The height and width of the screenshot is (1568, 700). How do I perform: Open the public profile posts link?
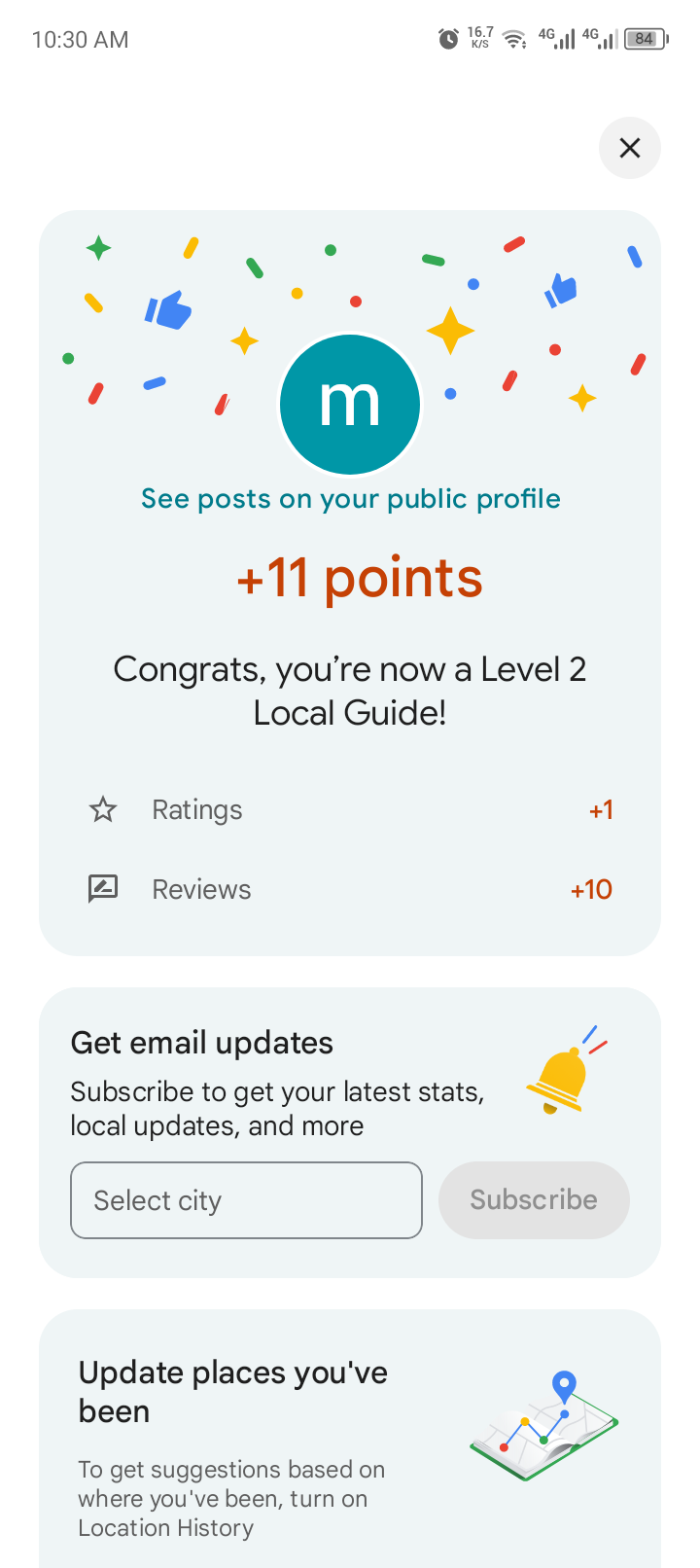(350, 499)
